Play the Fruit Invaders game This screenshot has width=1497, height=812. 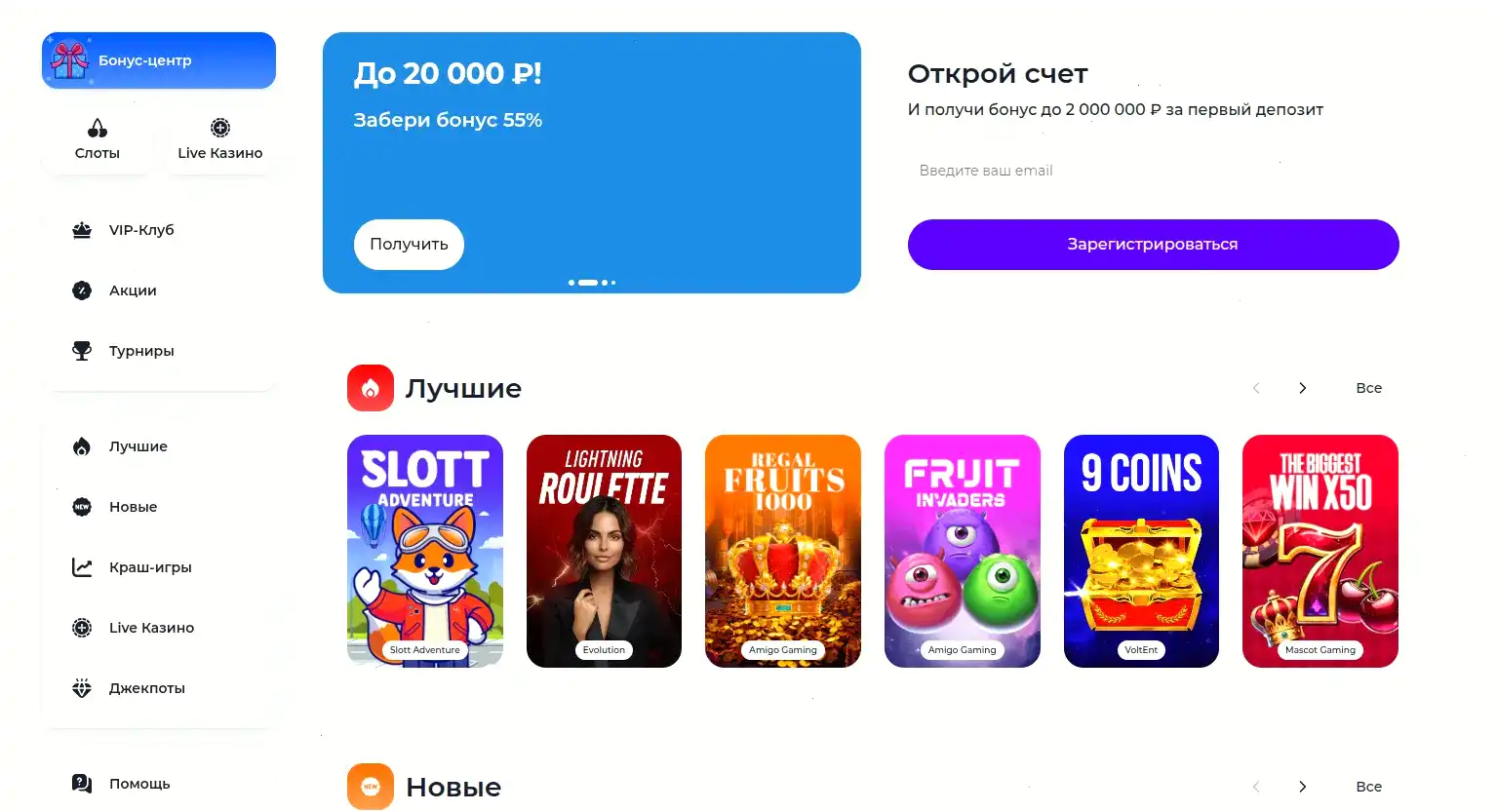[962, 551]
